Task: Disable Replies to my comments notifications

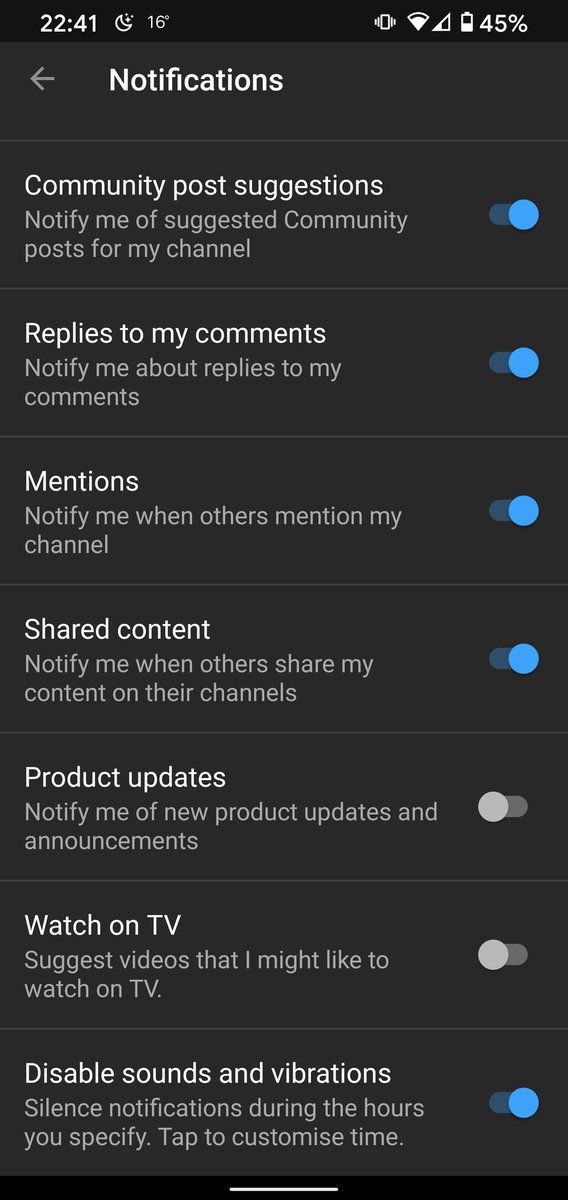Action: click(514, 362)
